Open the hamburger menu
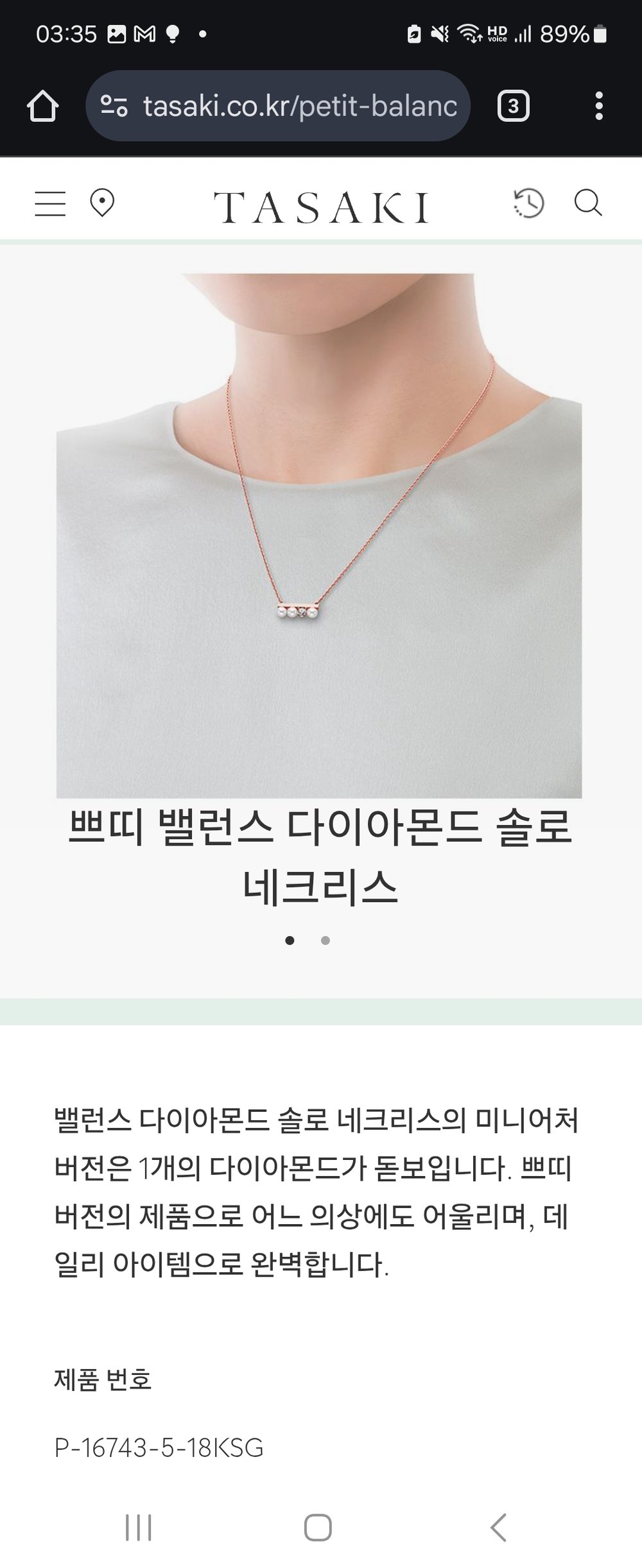The width and height of the screenshot is (642, 1568). click(50, 204)
